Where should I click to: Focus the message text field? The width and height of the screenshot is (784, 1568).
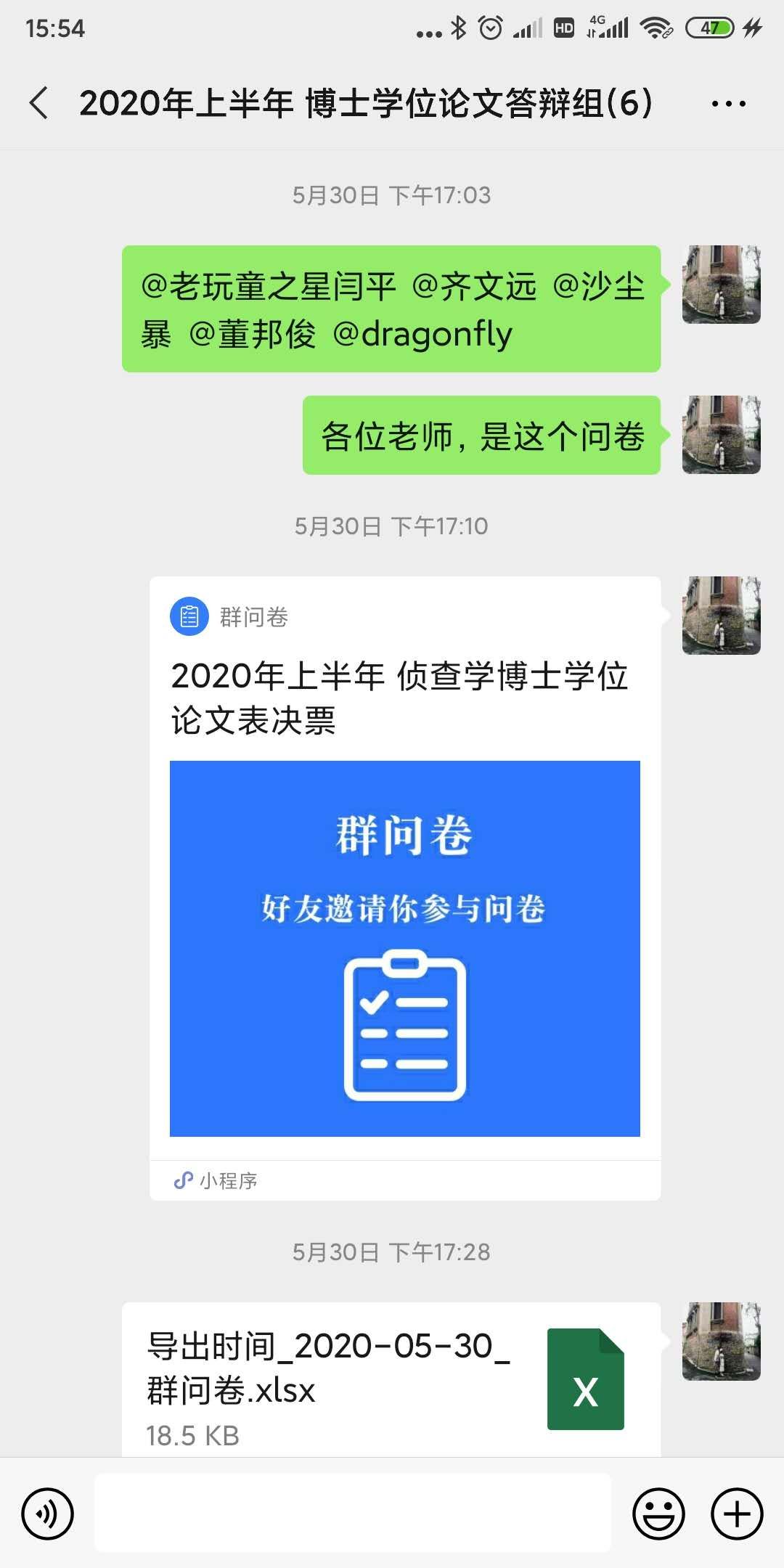[353, 1514]
